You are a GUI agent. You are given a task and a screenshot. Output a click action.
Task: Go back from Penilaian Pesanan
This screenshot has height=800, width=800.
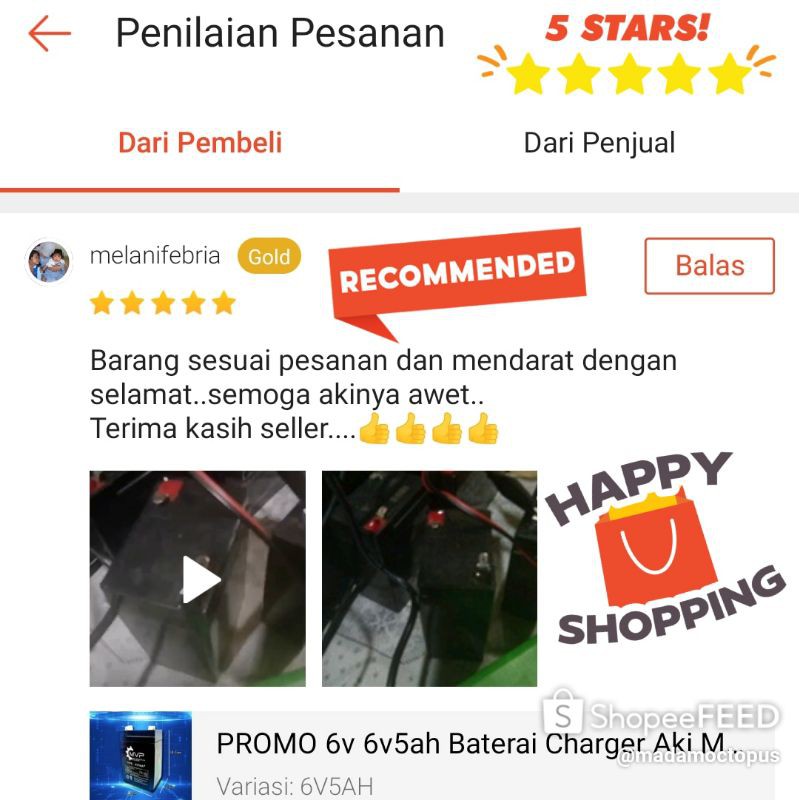point(50,34)
